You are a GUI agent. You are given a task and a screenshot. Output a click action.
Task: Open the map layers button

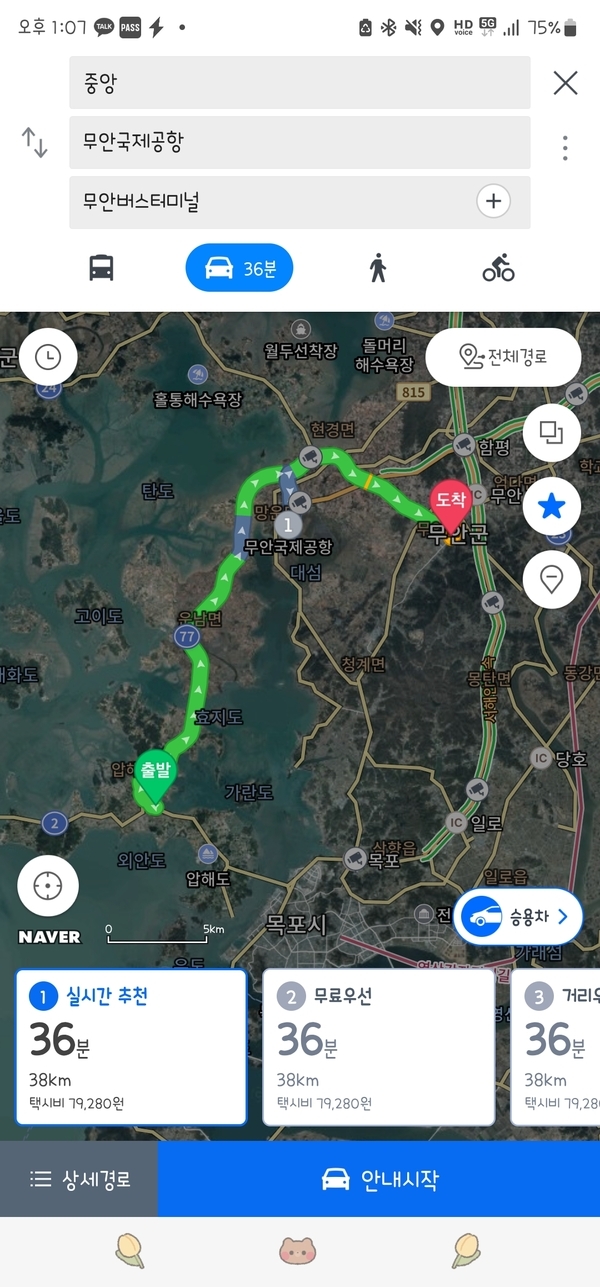pyautogui.click(x=551, y=432)
